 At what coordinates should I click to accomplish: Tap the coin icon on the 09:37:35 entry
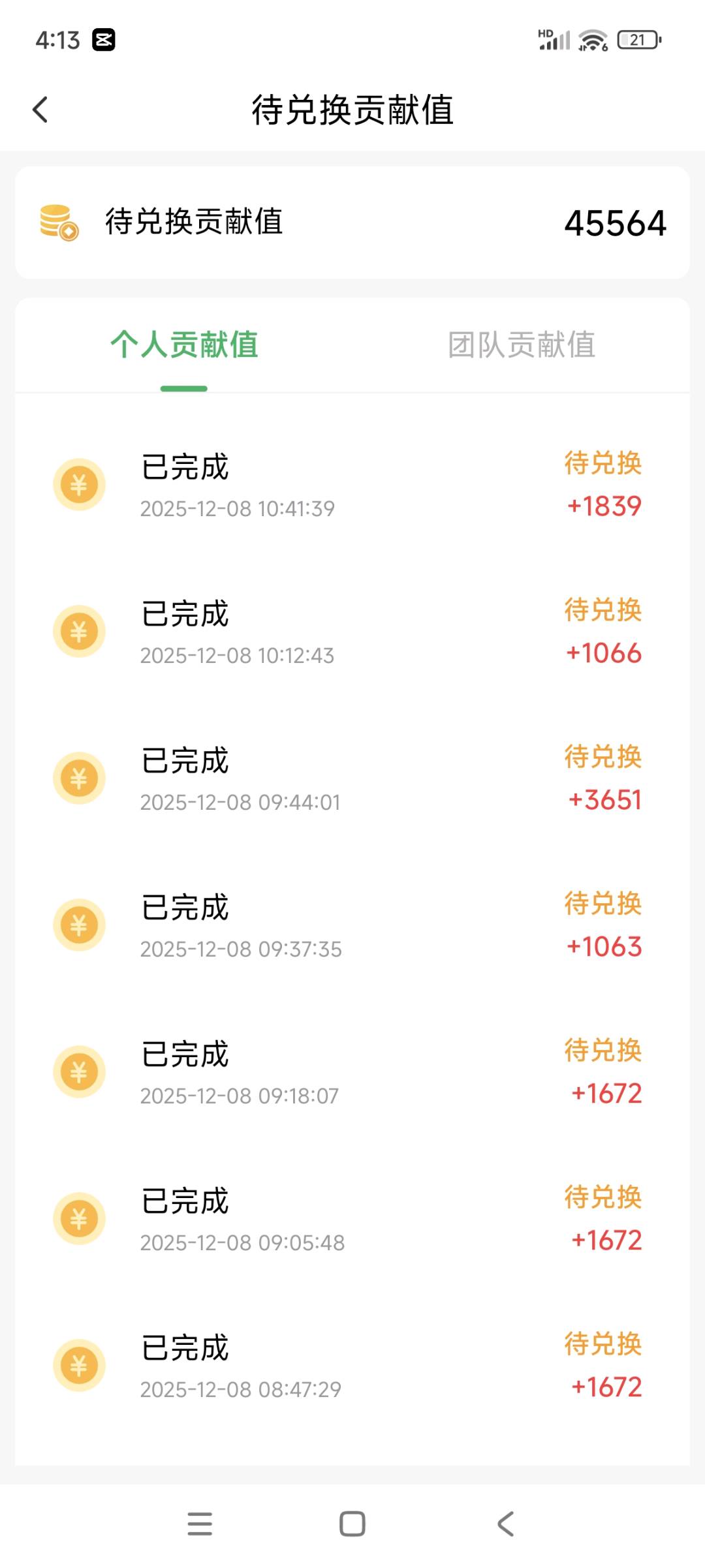coord(79,925)
